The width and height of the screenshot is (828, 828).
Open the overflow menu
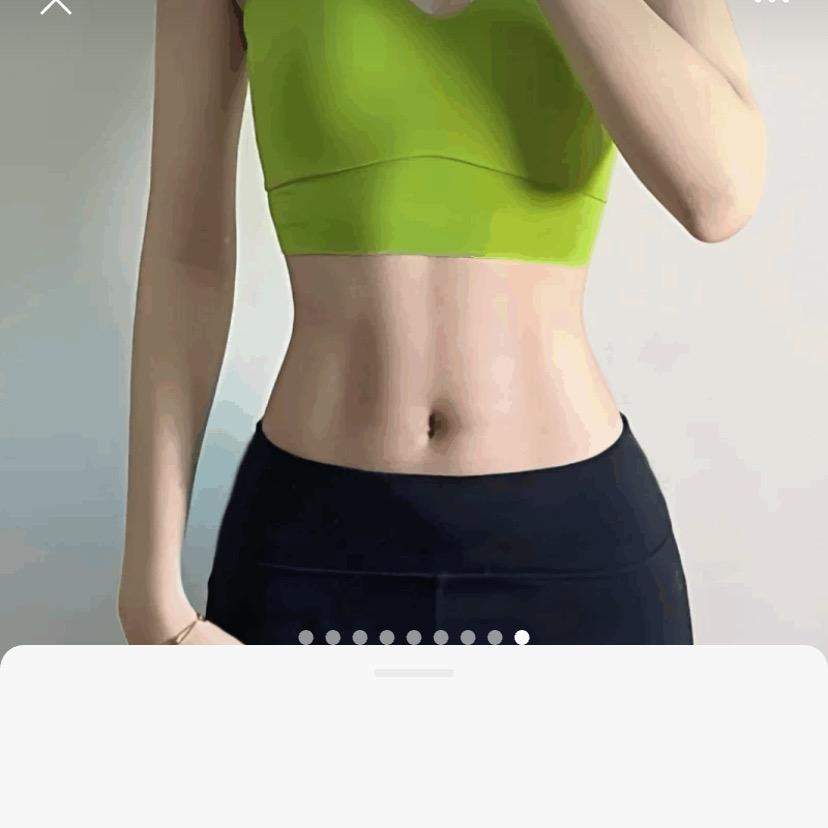click(771, 3)
